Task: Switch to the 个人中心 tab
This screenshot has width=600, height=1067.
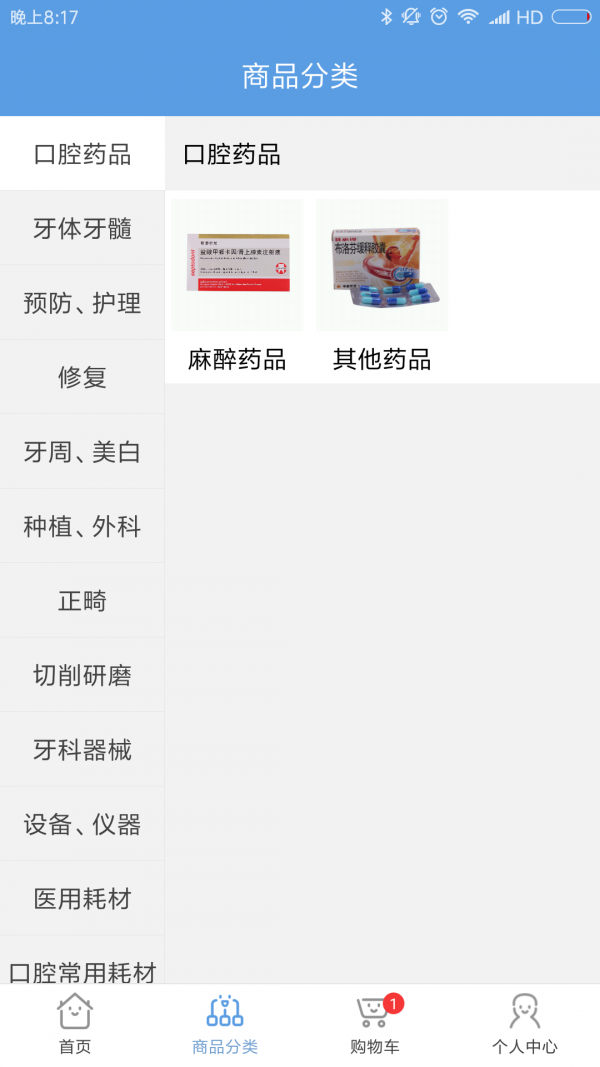Action: point(525,1025)
